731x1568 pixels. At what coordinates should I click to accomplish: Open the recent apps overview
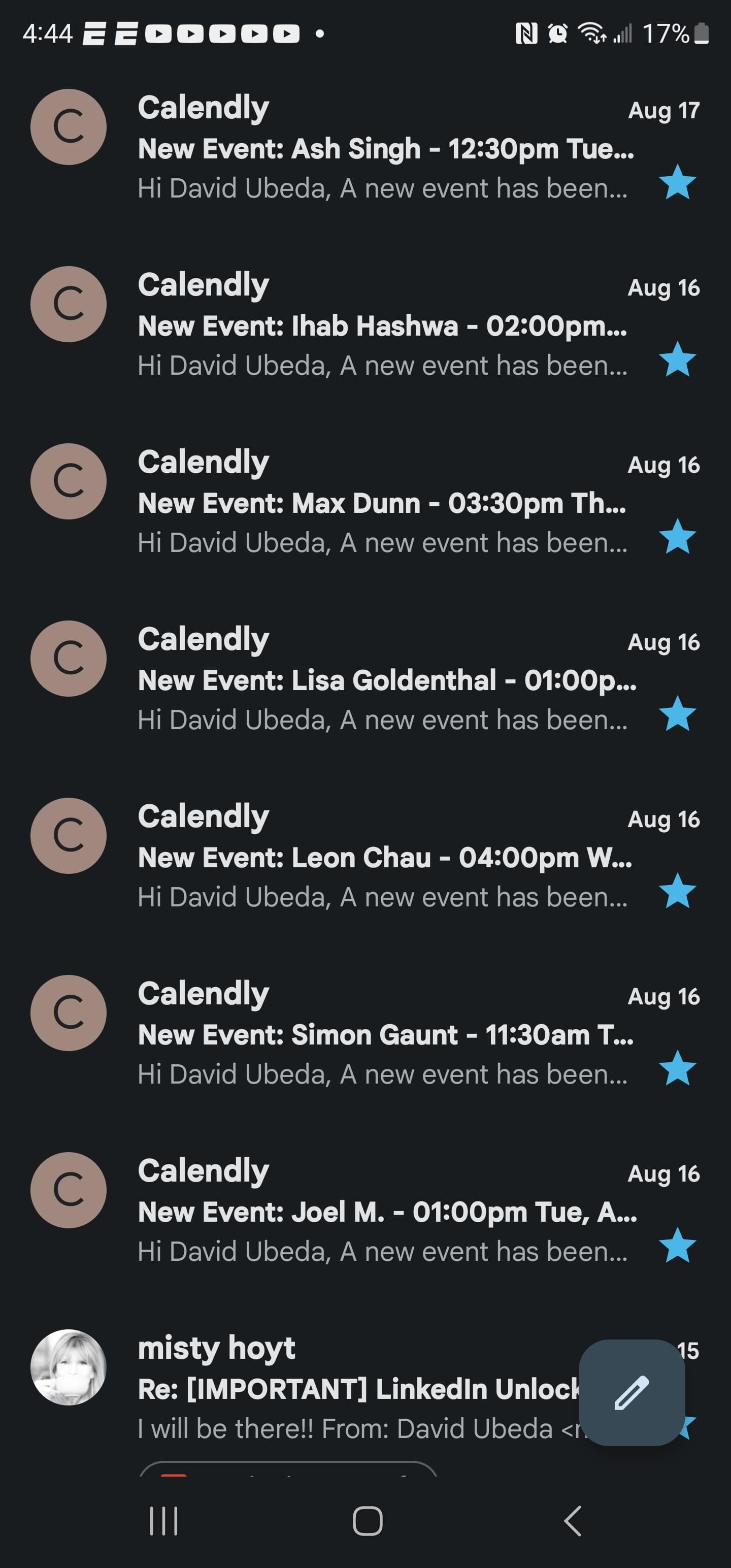163,1521
